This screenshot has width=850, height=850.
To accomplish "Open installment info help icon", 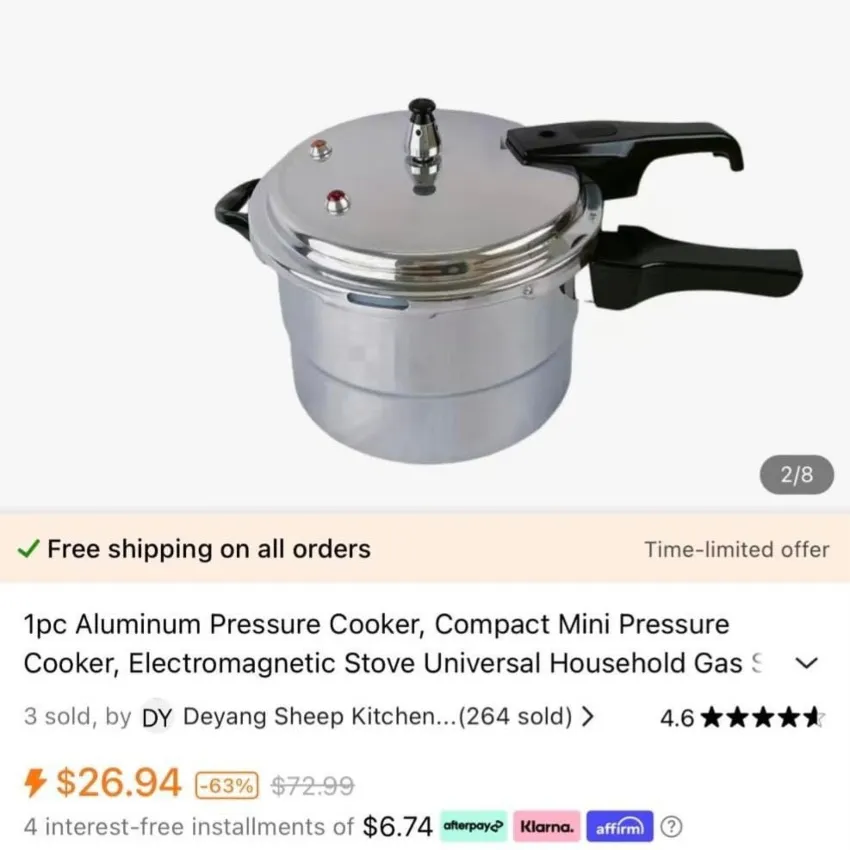I will click(673, 827).
